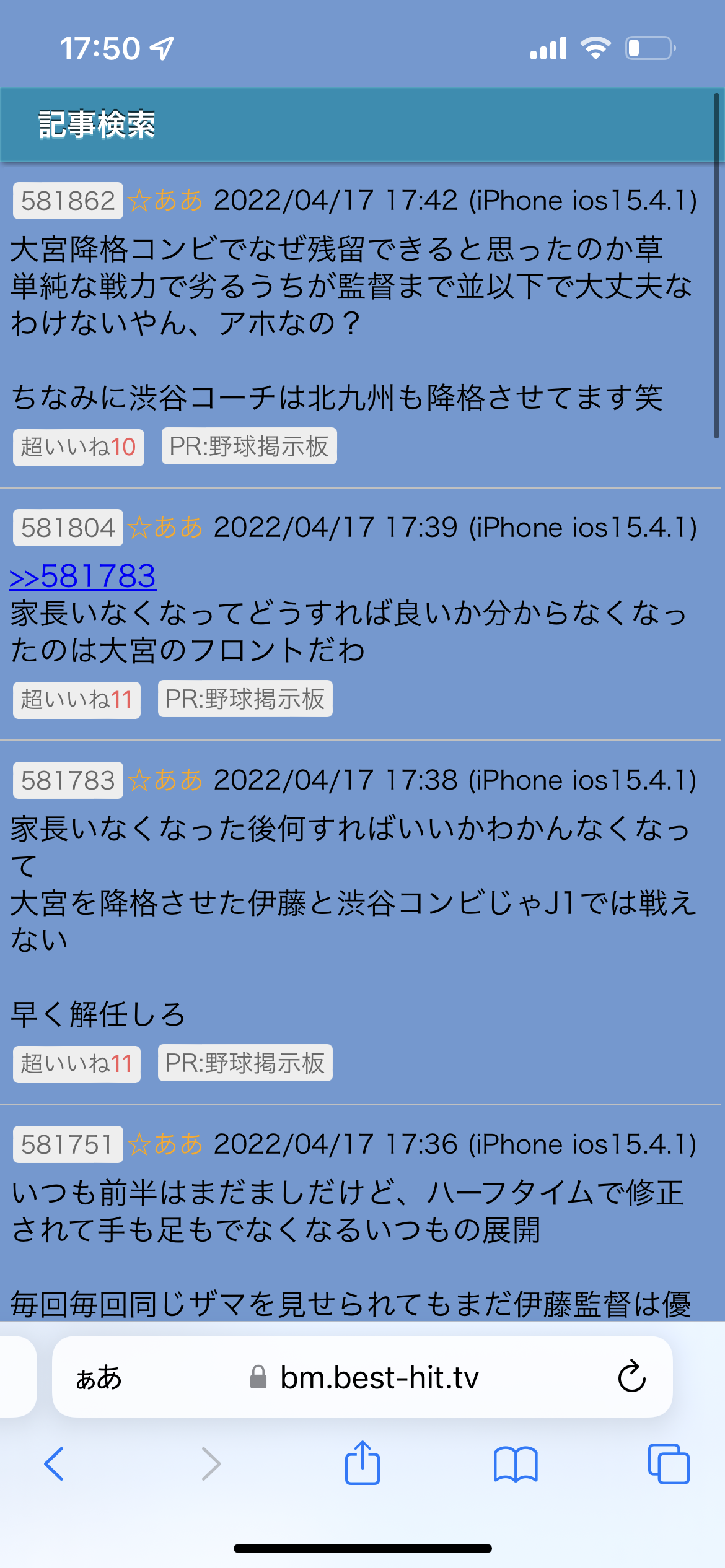Open PR:野球掲示板 under post 581804
The width and height of the screenshot is (725, 1568).
[245, 699]
